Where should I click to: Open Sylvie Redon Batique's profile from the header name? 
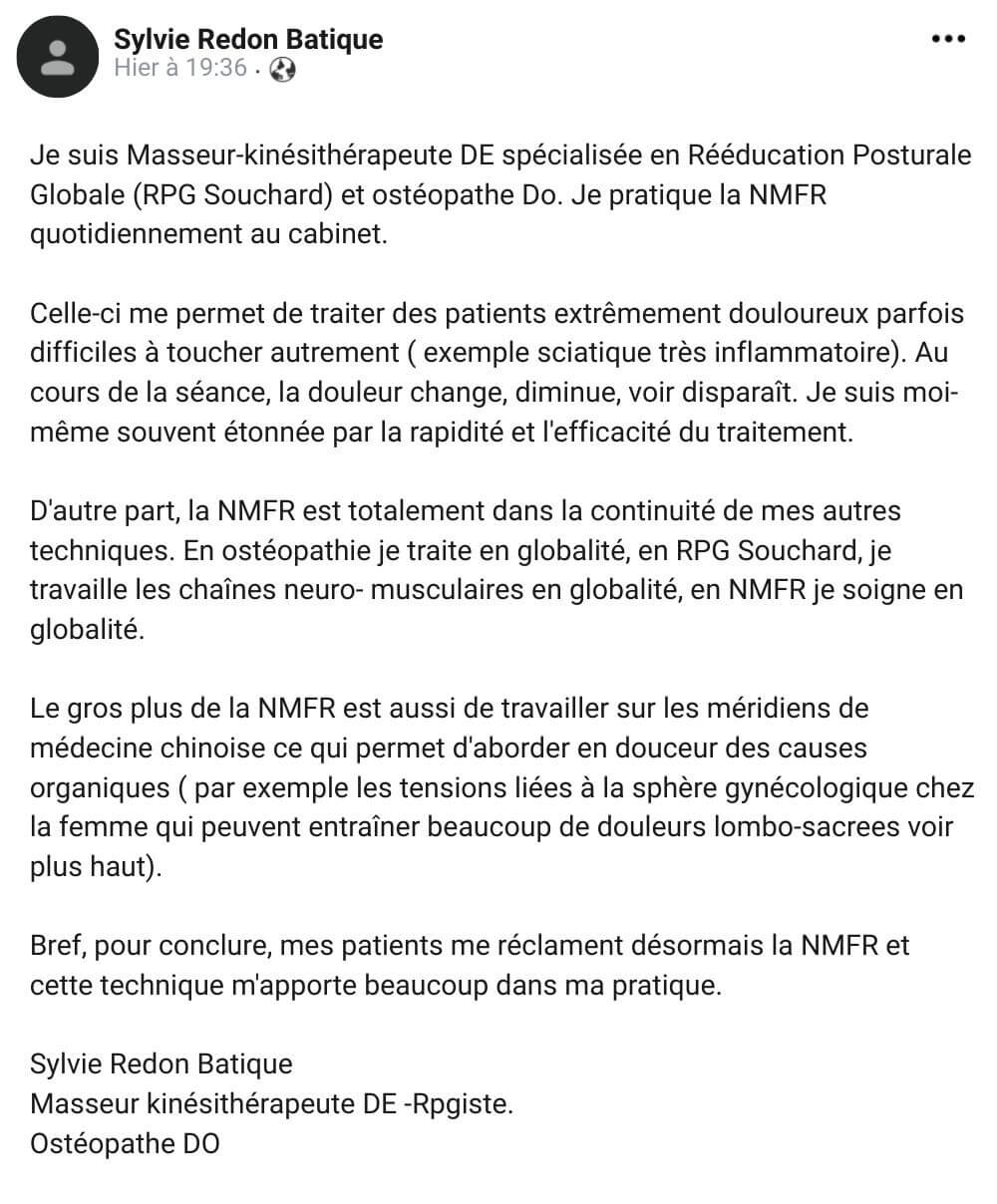[x=248, y=39]
